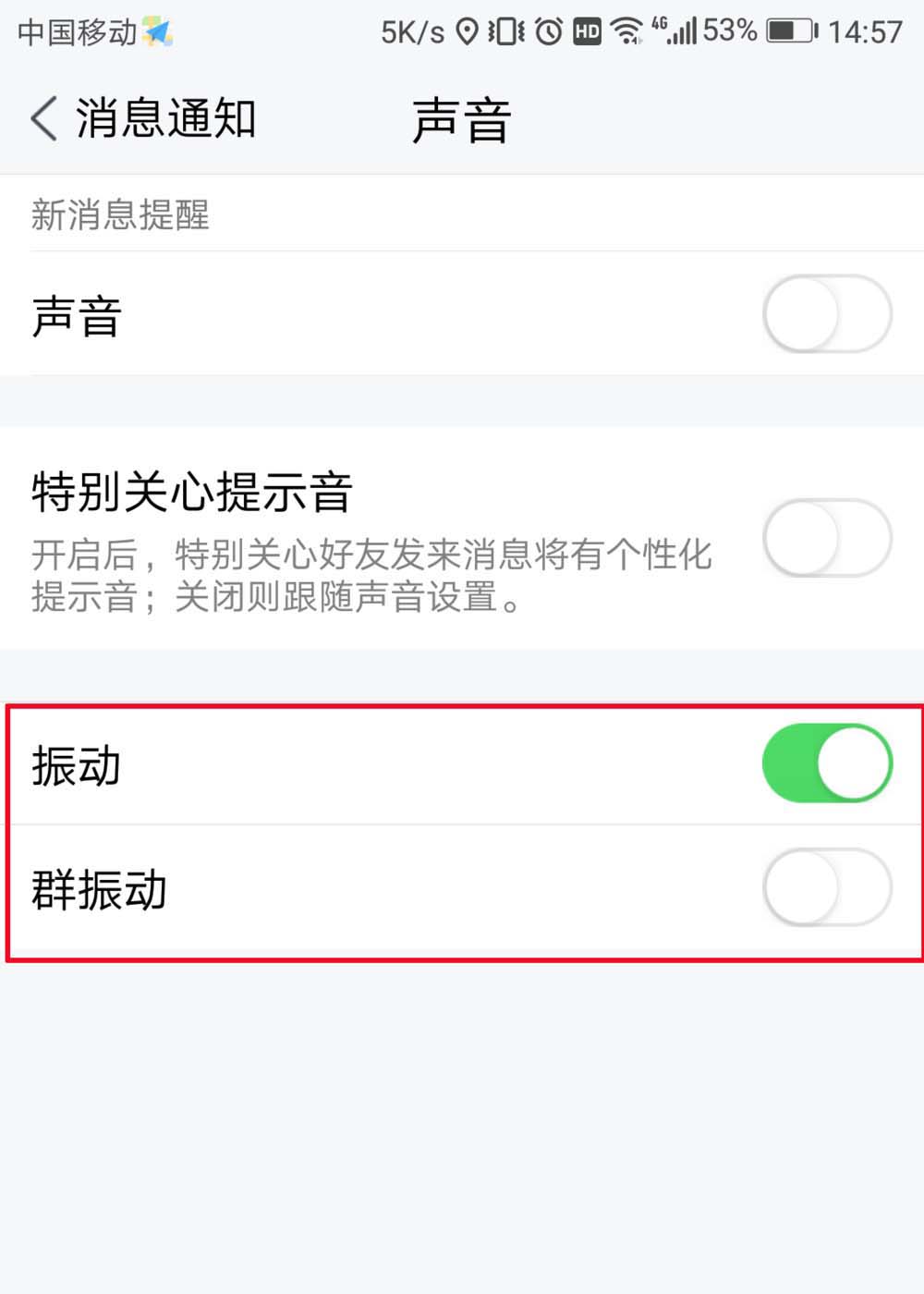The width and height of the screenshot is (924, 1294).
Task: Enable the 声音 switch
Action: (827, 314)
